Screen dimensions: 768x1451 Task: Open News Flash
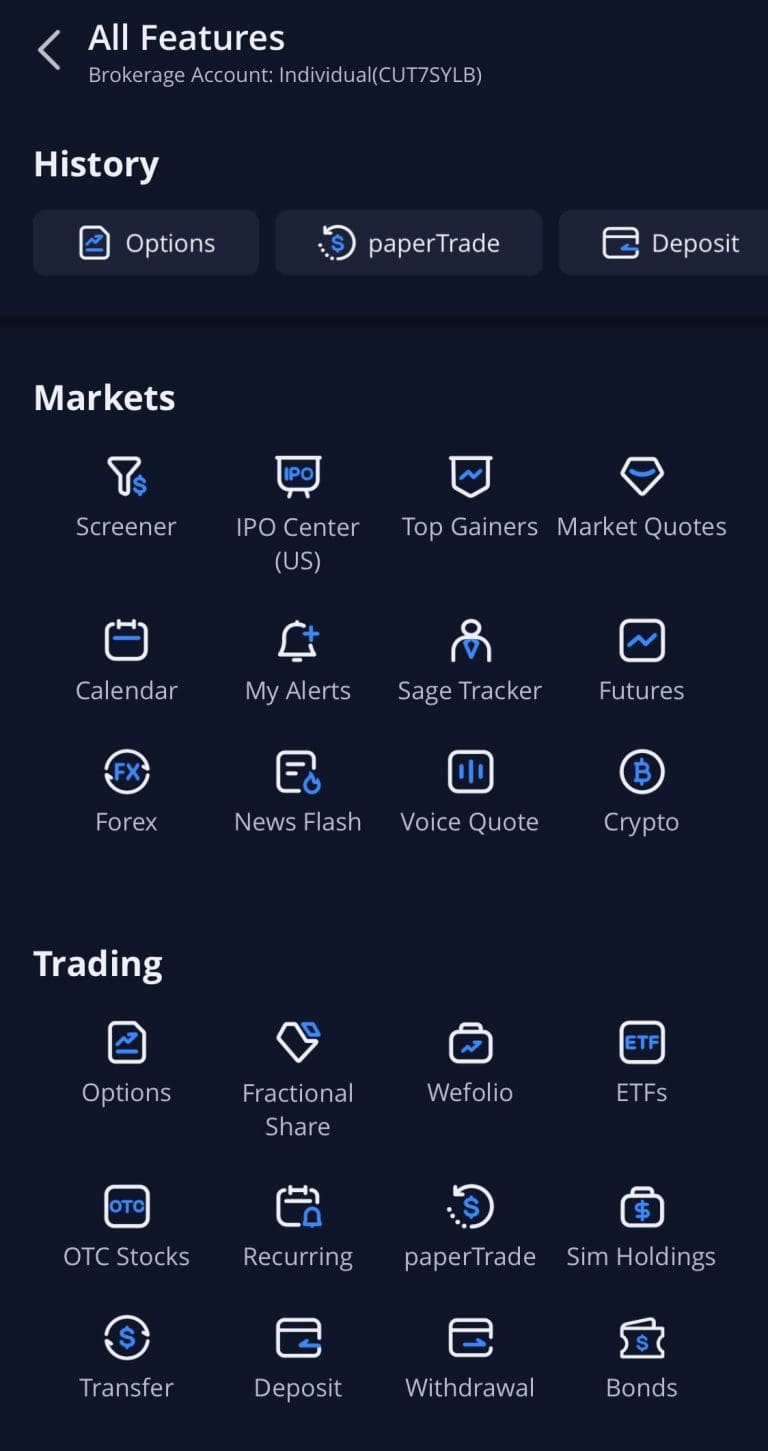coord(298,790)
